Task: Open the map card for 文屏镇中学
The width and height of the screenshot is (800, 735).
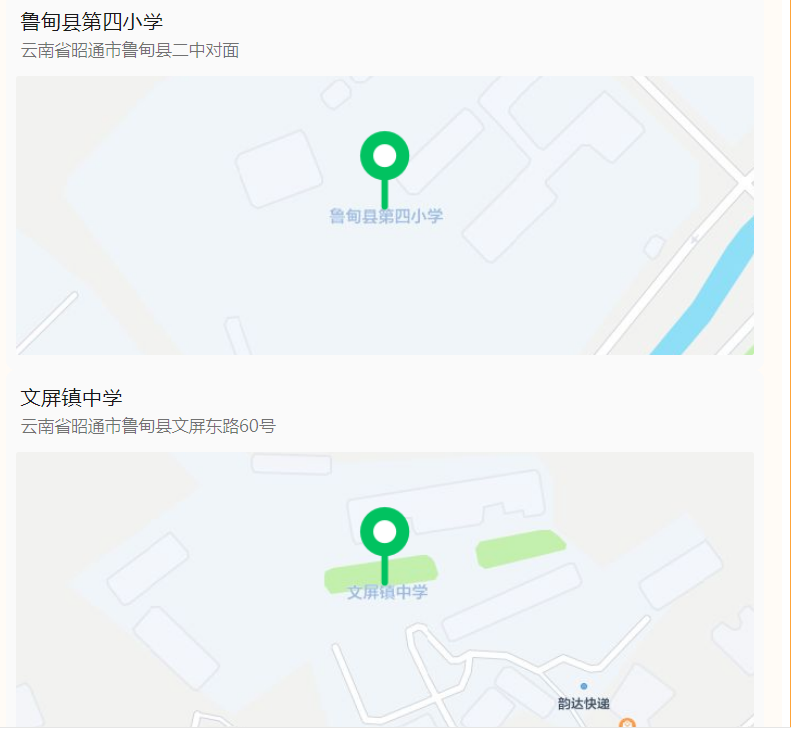Action: 385,590
